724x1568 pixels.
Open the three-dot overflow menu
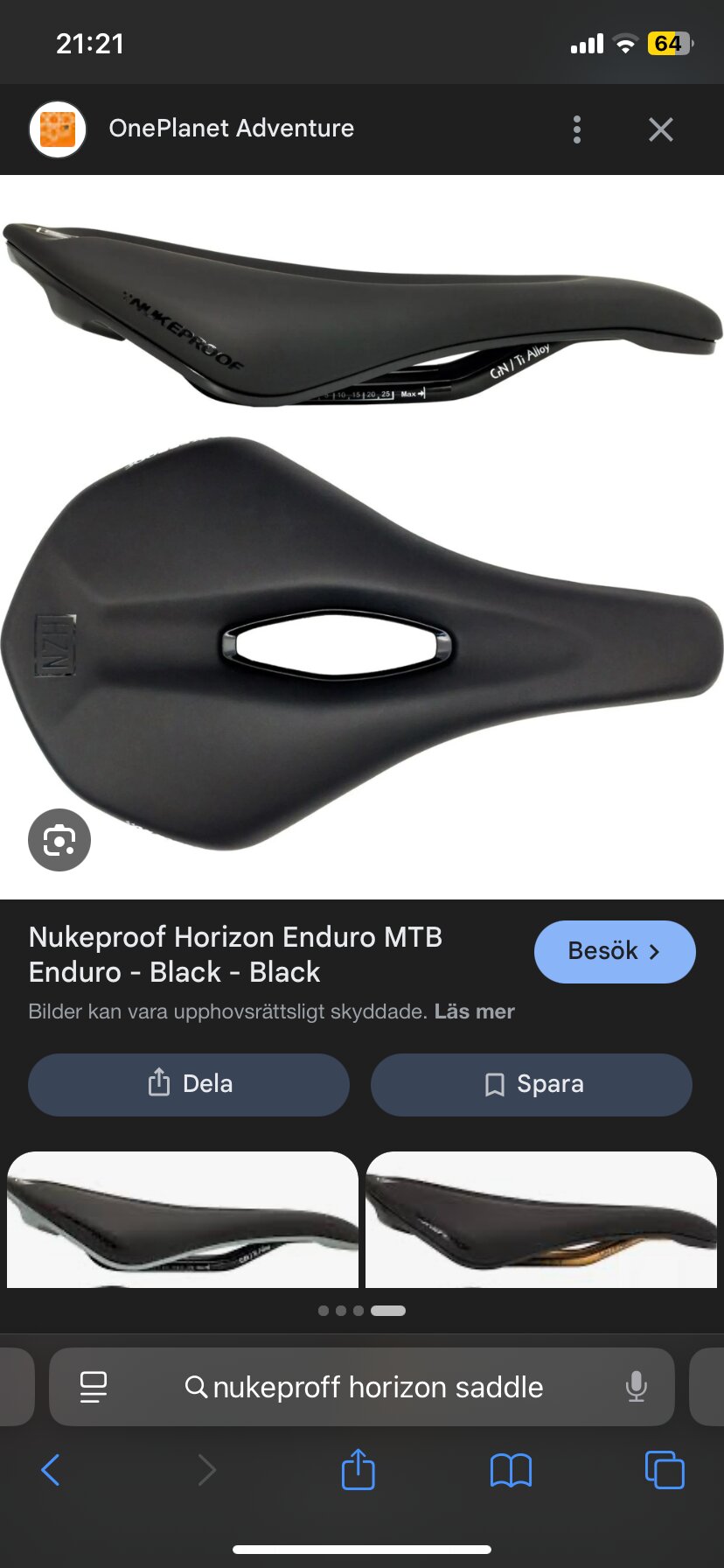click(576, 129)
